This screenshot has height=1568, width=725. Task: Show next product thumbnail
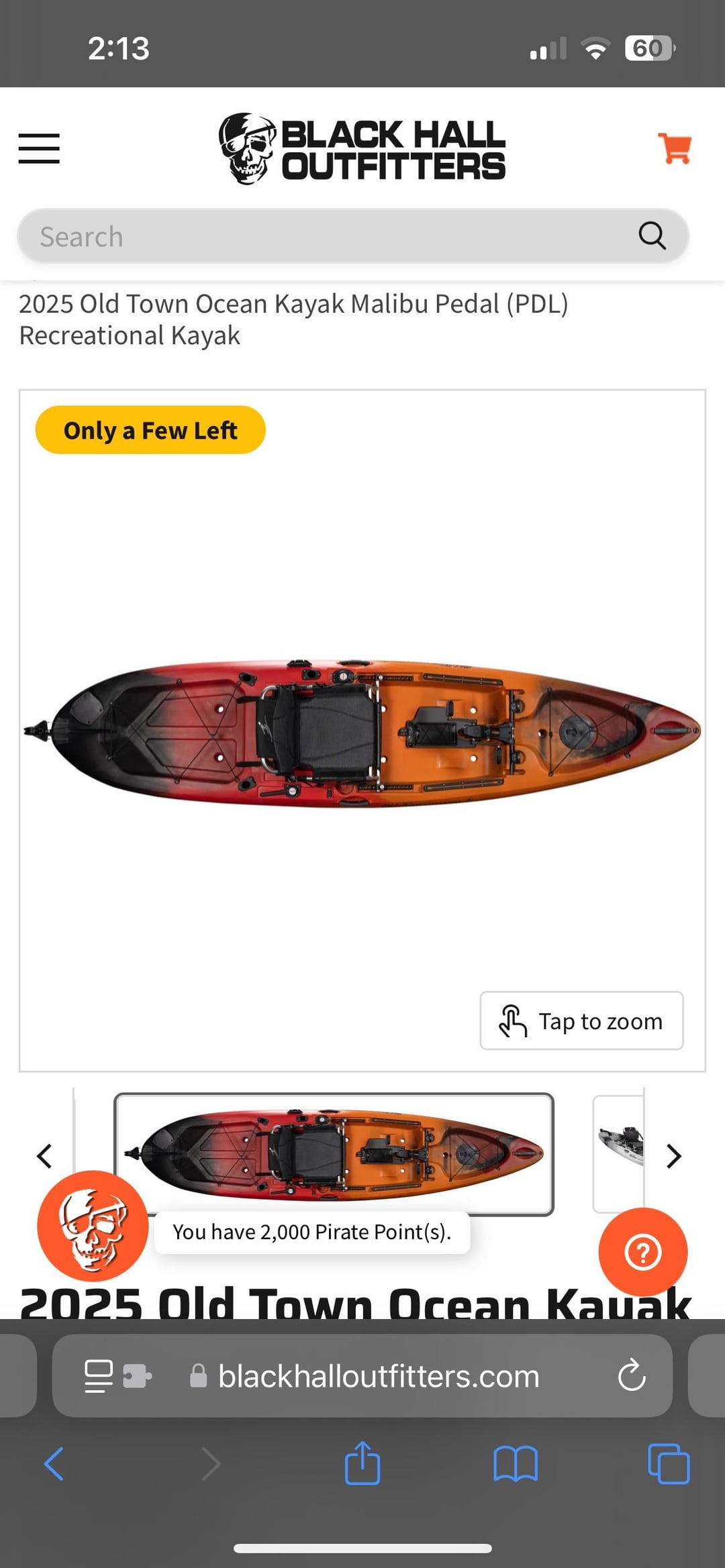coord(674,1156)
